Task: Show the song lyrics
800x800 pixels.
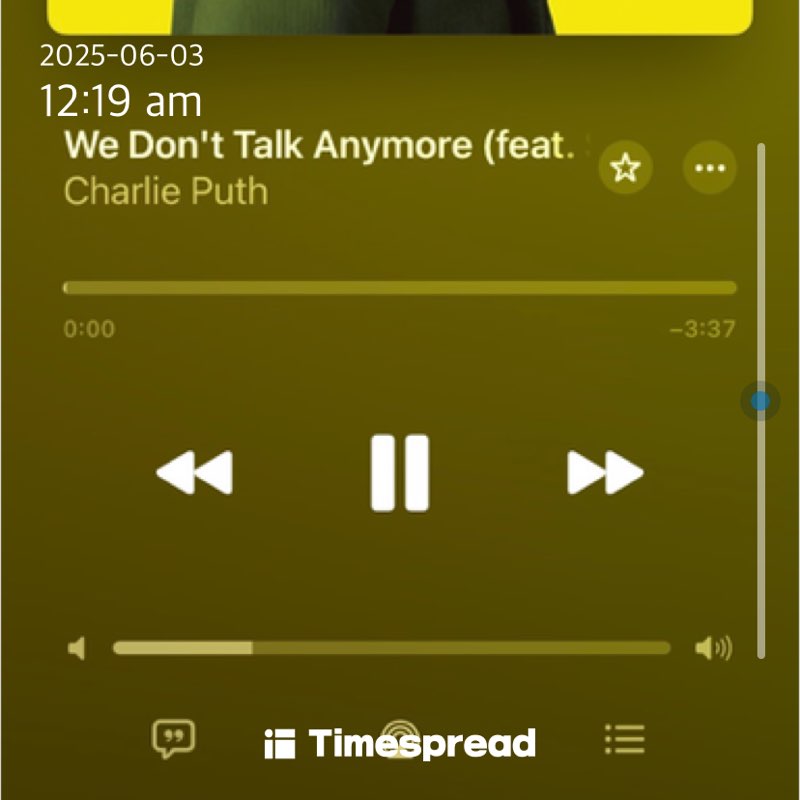Action: 173,739
